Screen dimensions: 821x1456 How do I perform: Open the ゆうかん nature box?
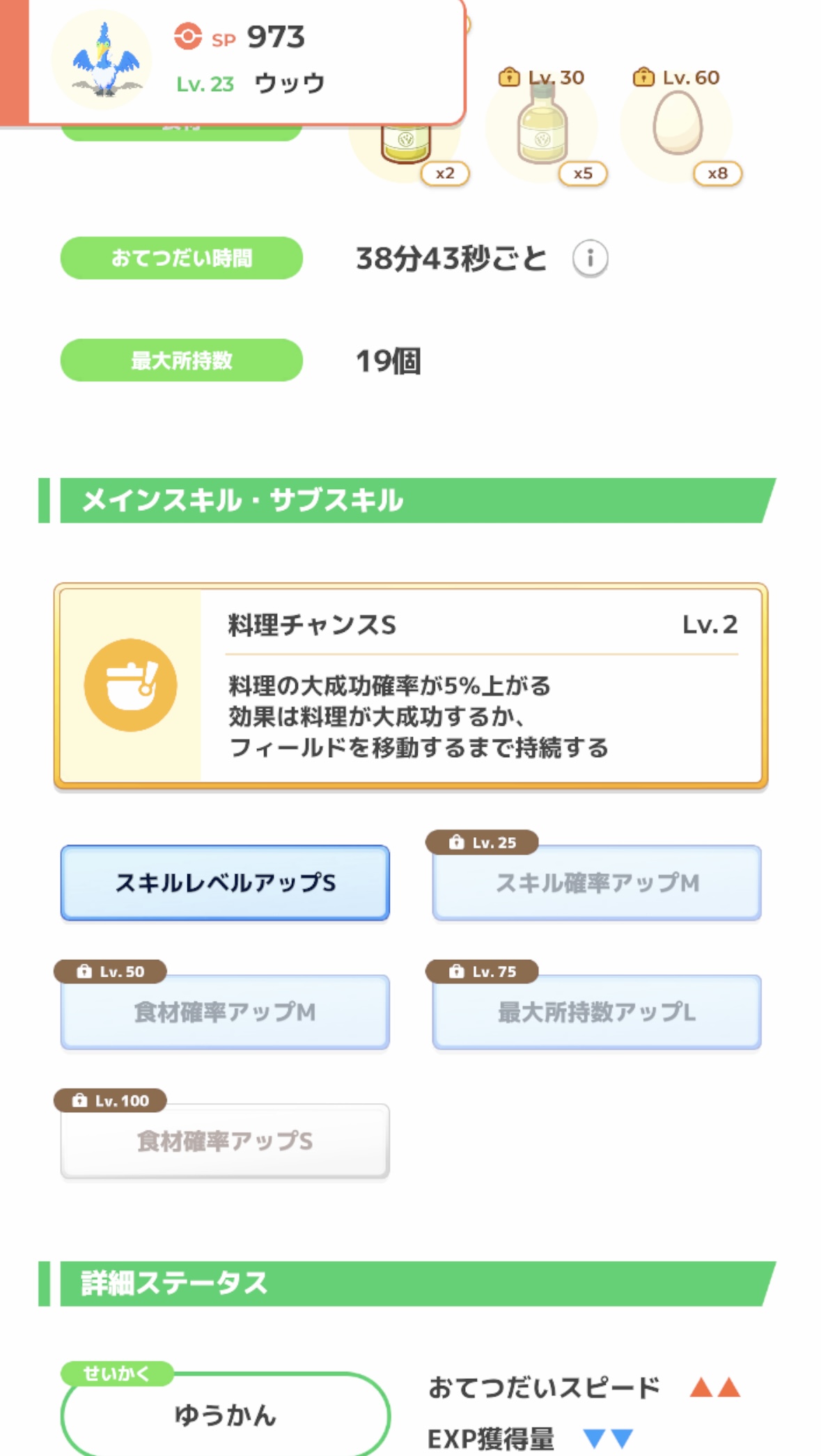225,1414
